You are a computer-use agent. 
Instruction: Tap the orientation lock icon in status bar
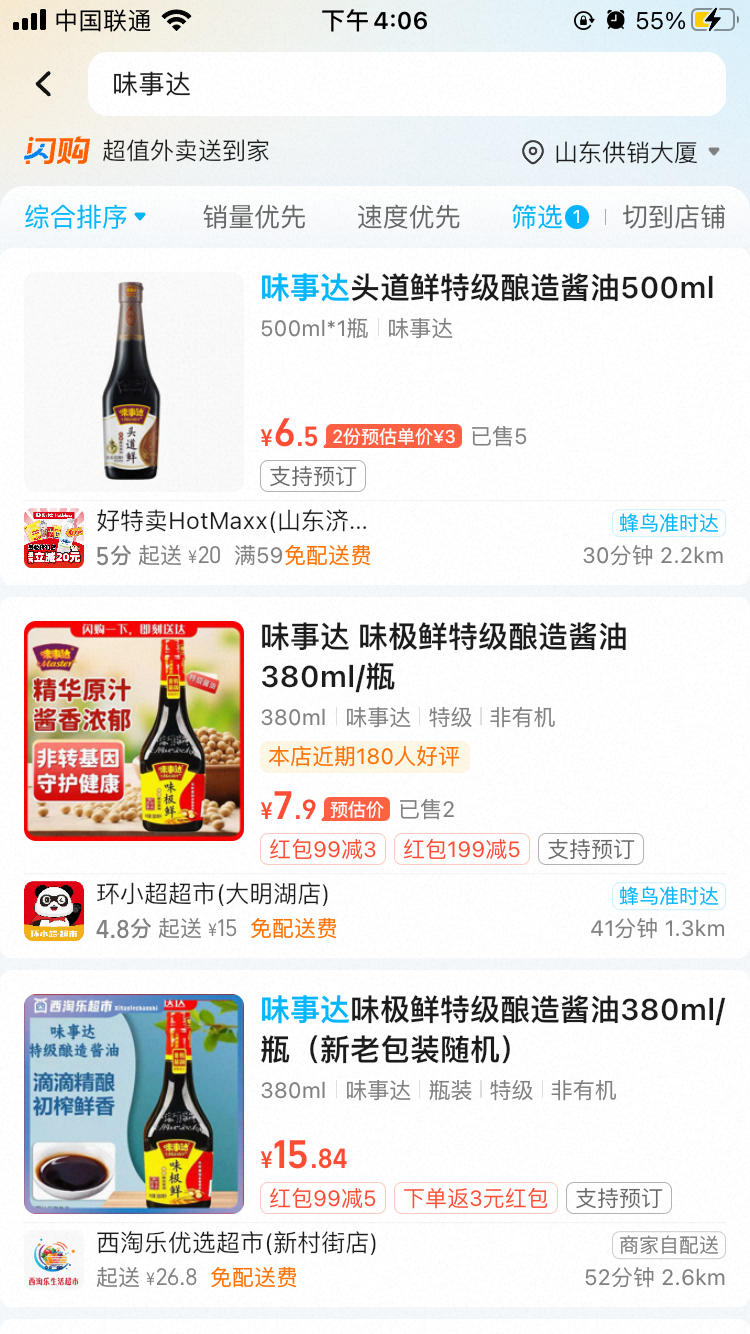coord(583,18)
